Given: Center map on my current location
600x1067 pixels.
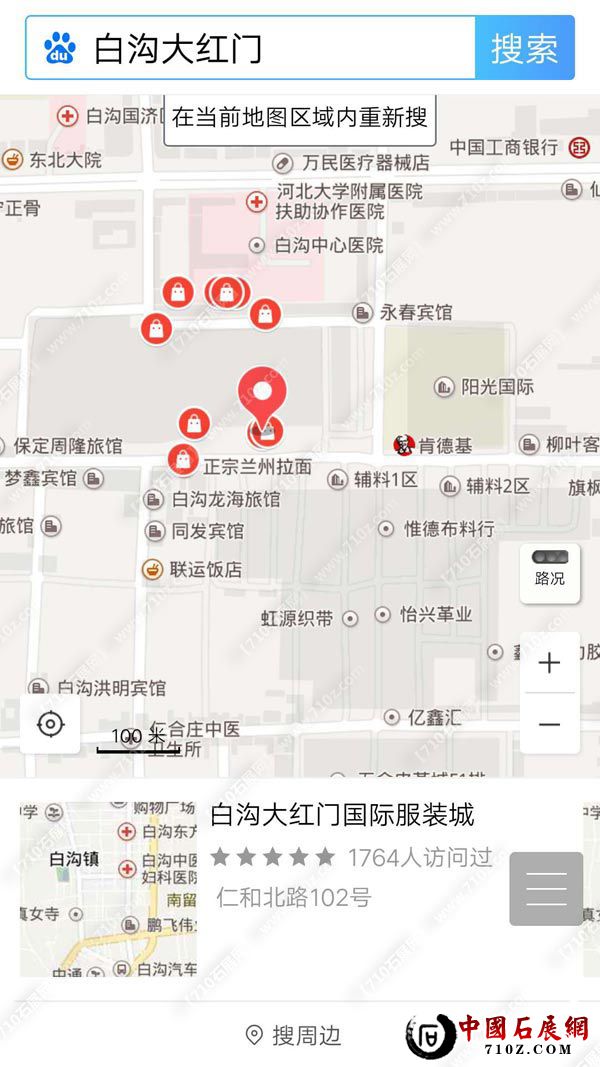Looking at the screenshot, I should 50,724.
